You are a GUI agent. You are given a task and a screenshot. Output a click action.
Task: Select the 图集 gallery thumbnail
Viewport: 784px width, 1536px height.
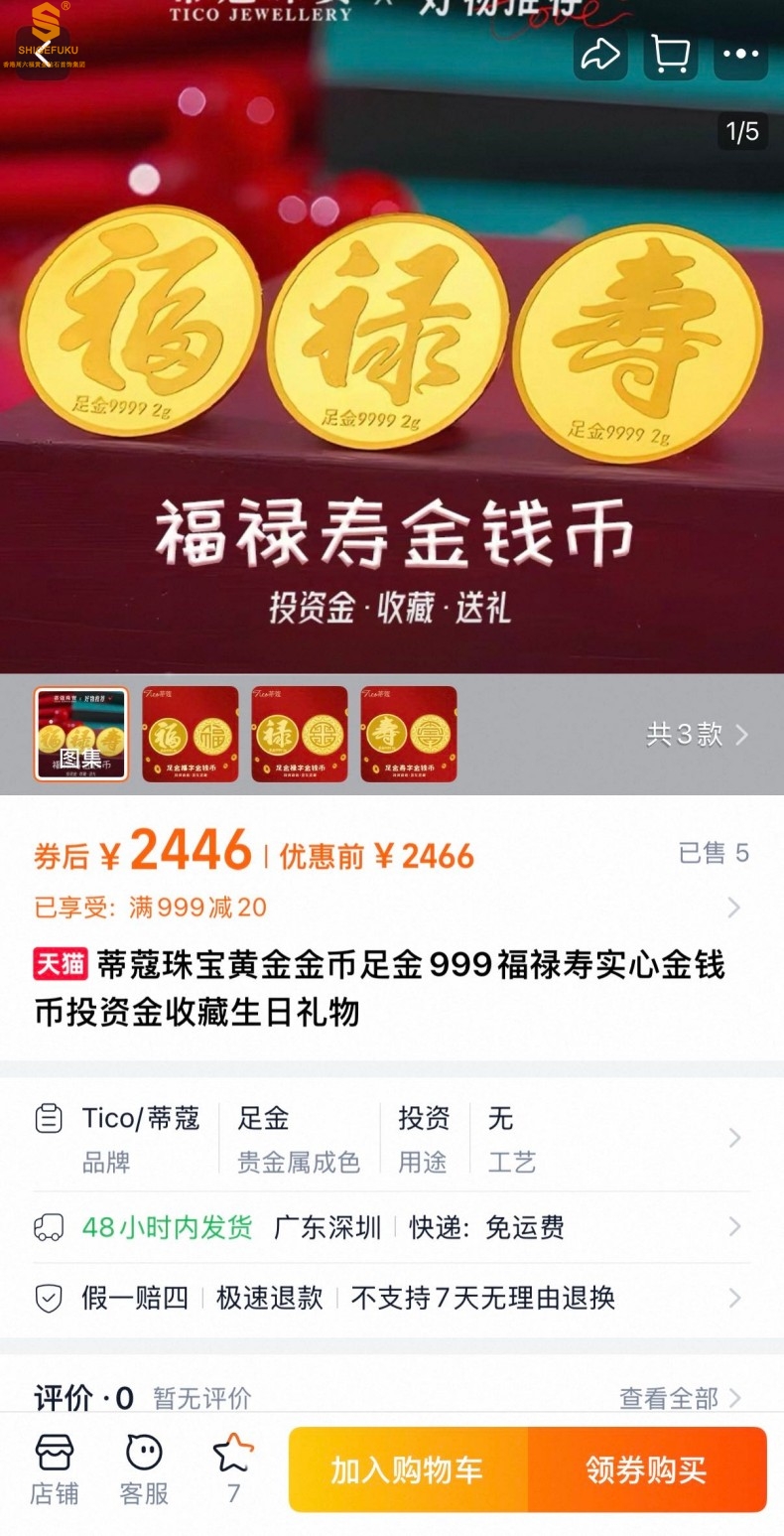pos(81,734)
